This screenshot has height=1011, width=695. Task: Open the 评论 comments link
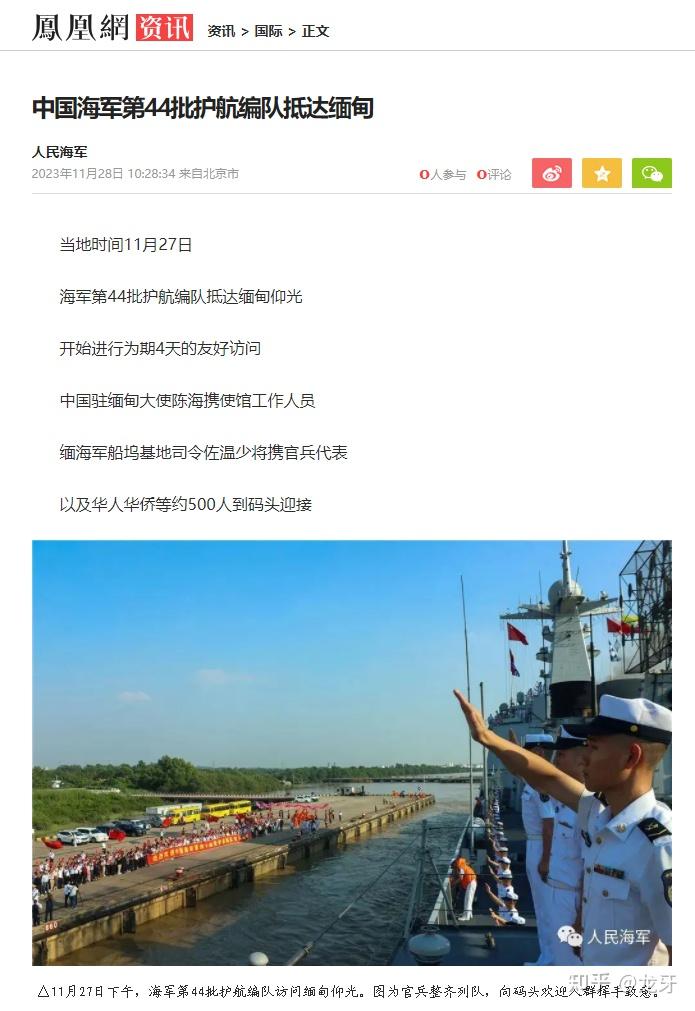click(x=494, y=174)
